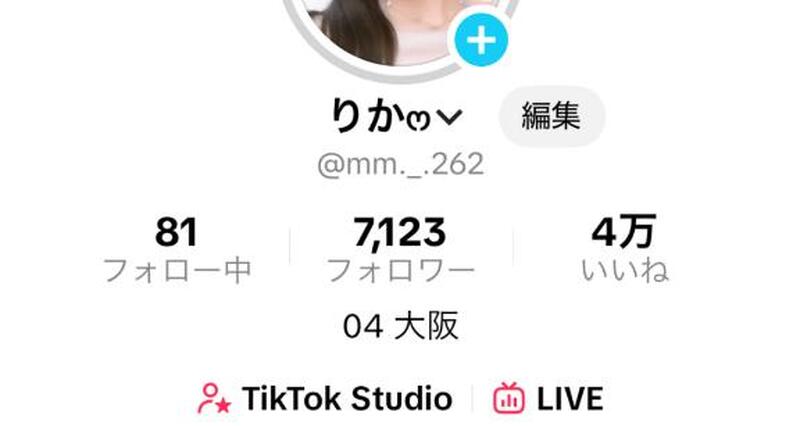Viewport: 800px width, 426px height.
Task: Show the 4万 いいね likes total
Action: coord(624,250)
